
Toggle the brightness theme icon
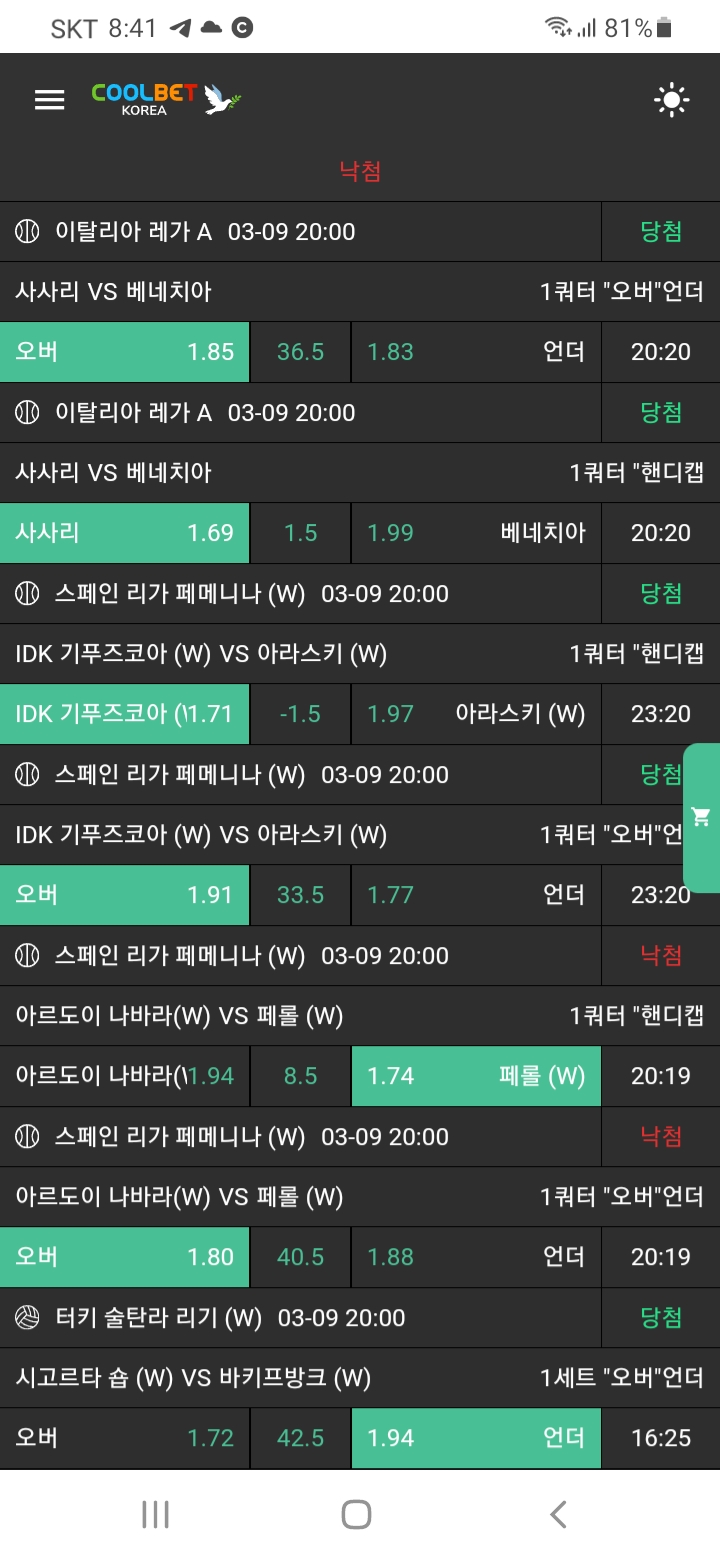click(671, 99)
